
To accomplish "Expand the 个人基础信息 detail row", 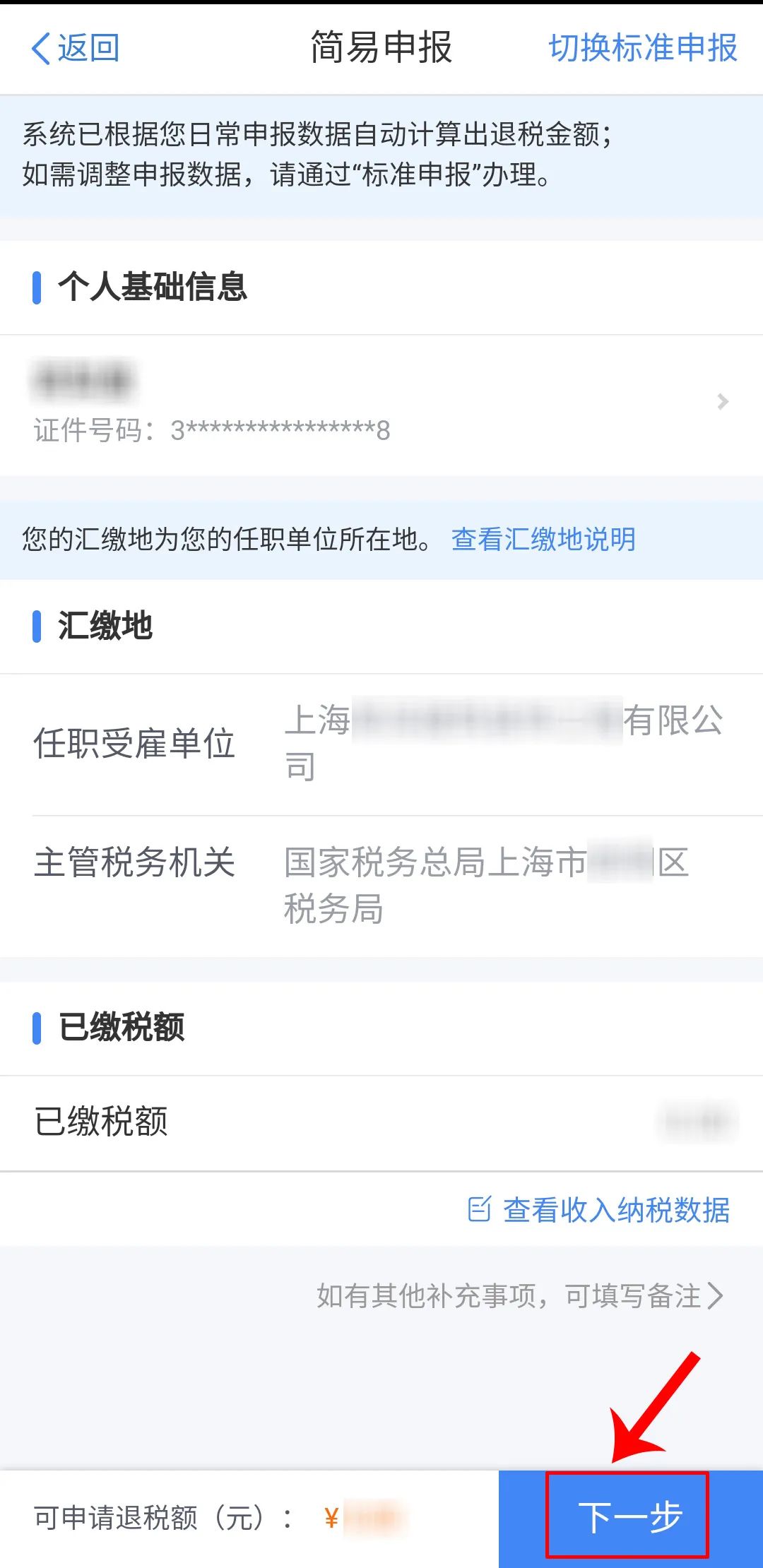I will 381,401.
